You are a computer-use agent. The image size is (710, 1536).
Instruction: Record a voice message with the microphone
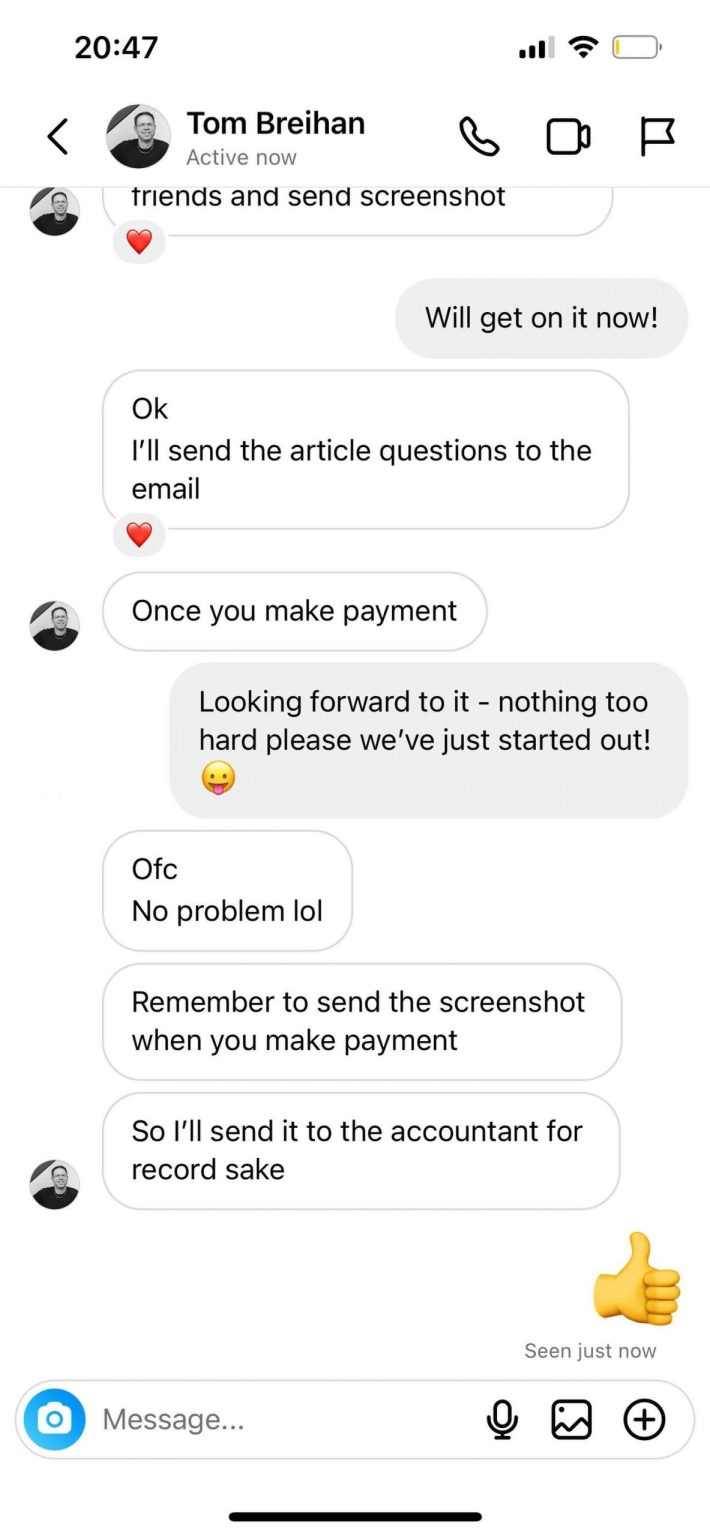tap(502, 1419)
